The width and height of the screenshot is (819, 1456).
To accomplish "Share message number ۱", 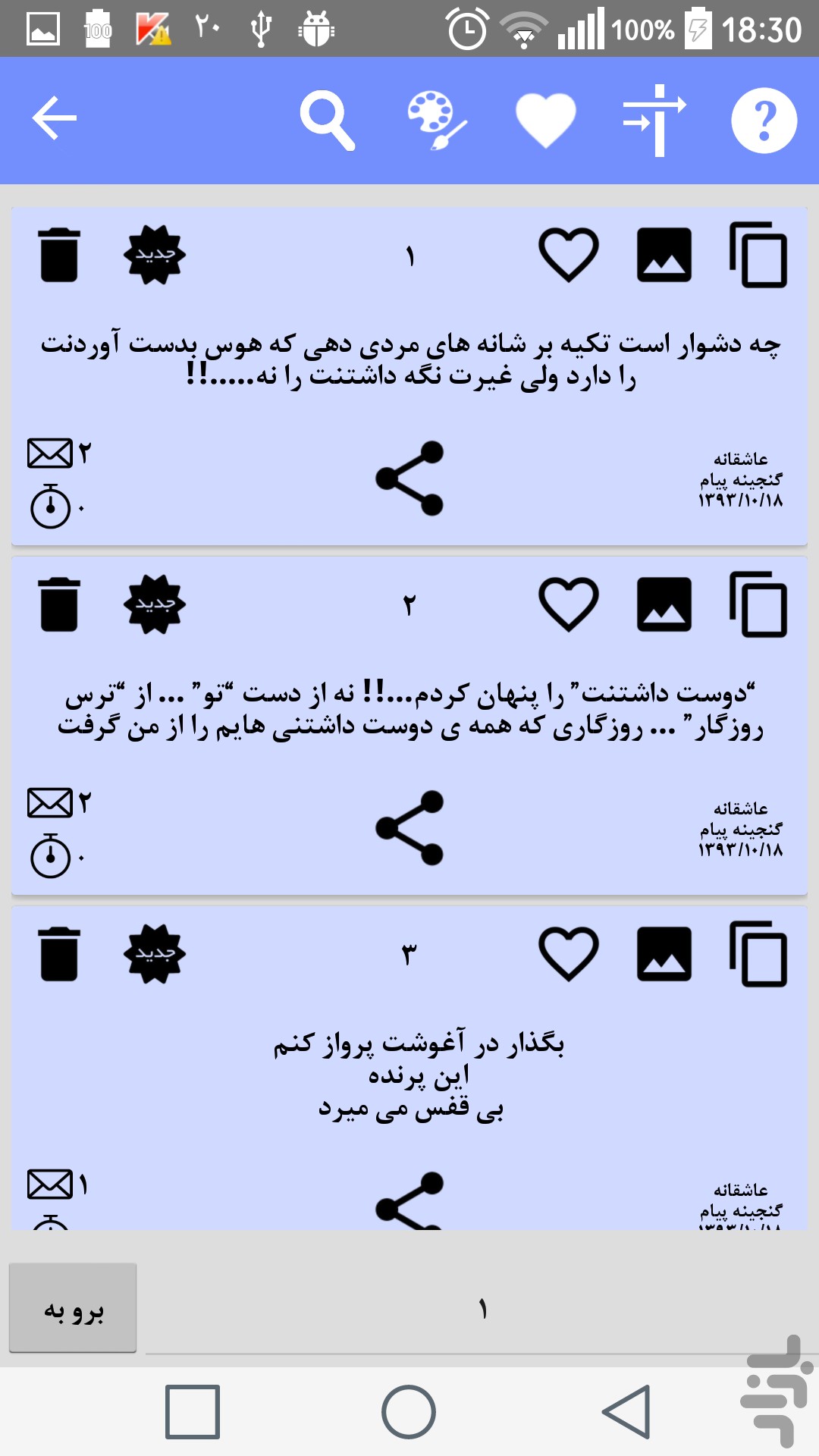I will coord(409,479).
